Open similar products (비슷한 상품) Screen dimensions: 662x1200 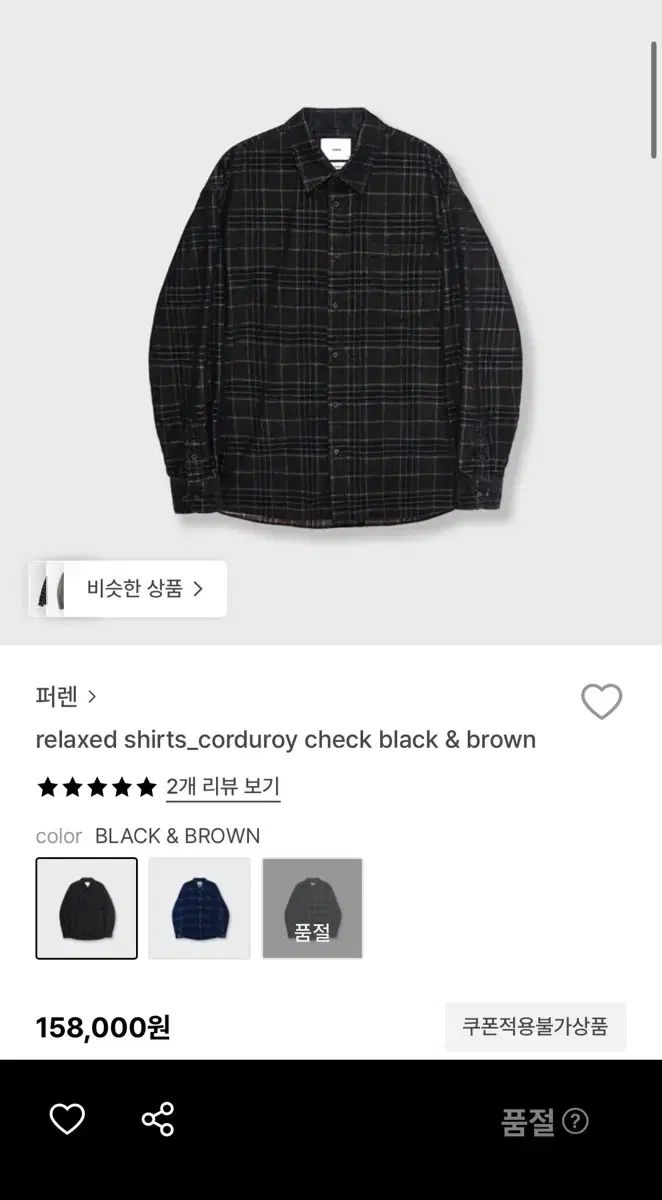click(x=128, y=589)
